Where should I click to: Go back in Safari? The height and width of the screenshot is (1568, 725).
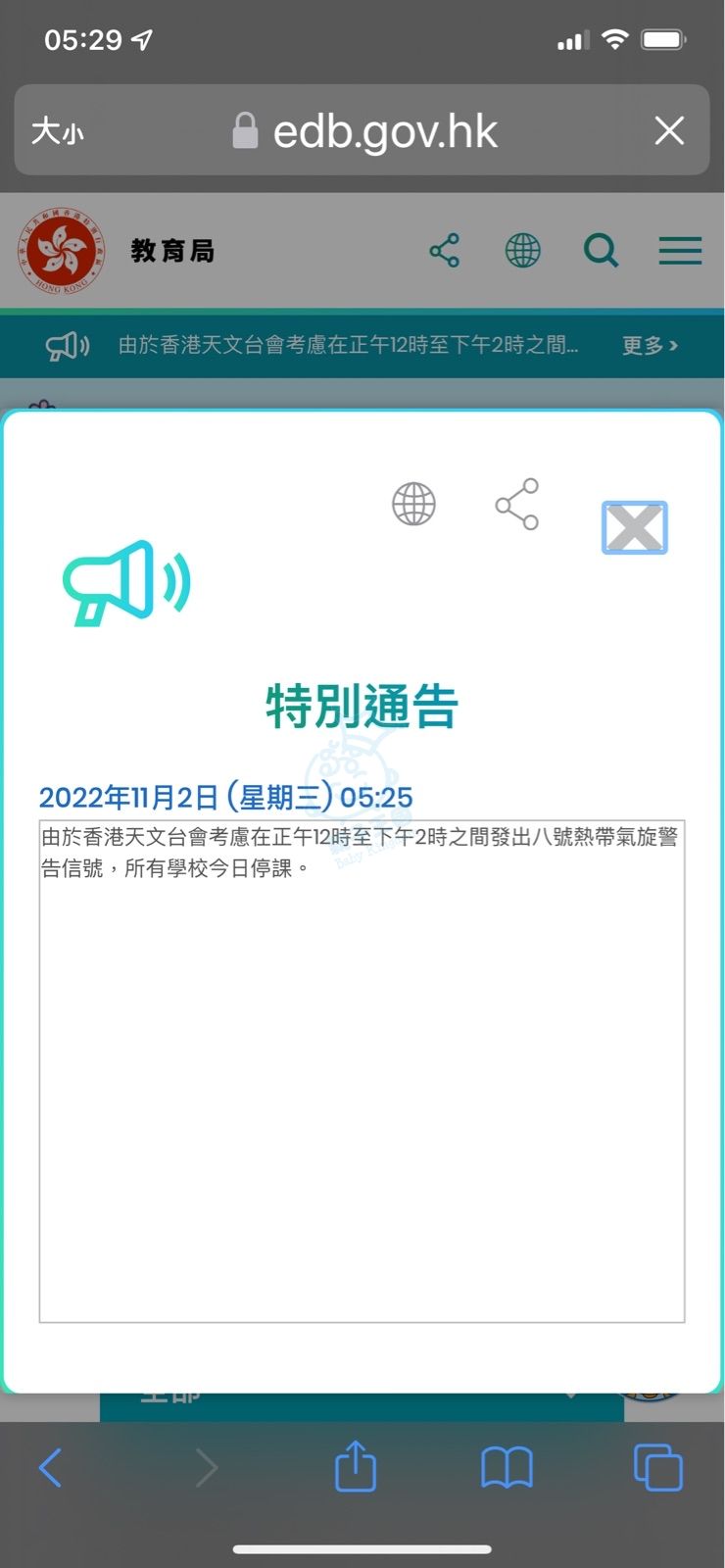coord(51,1467)
